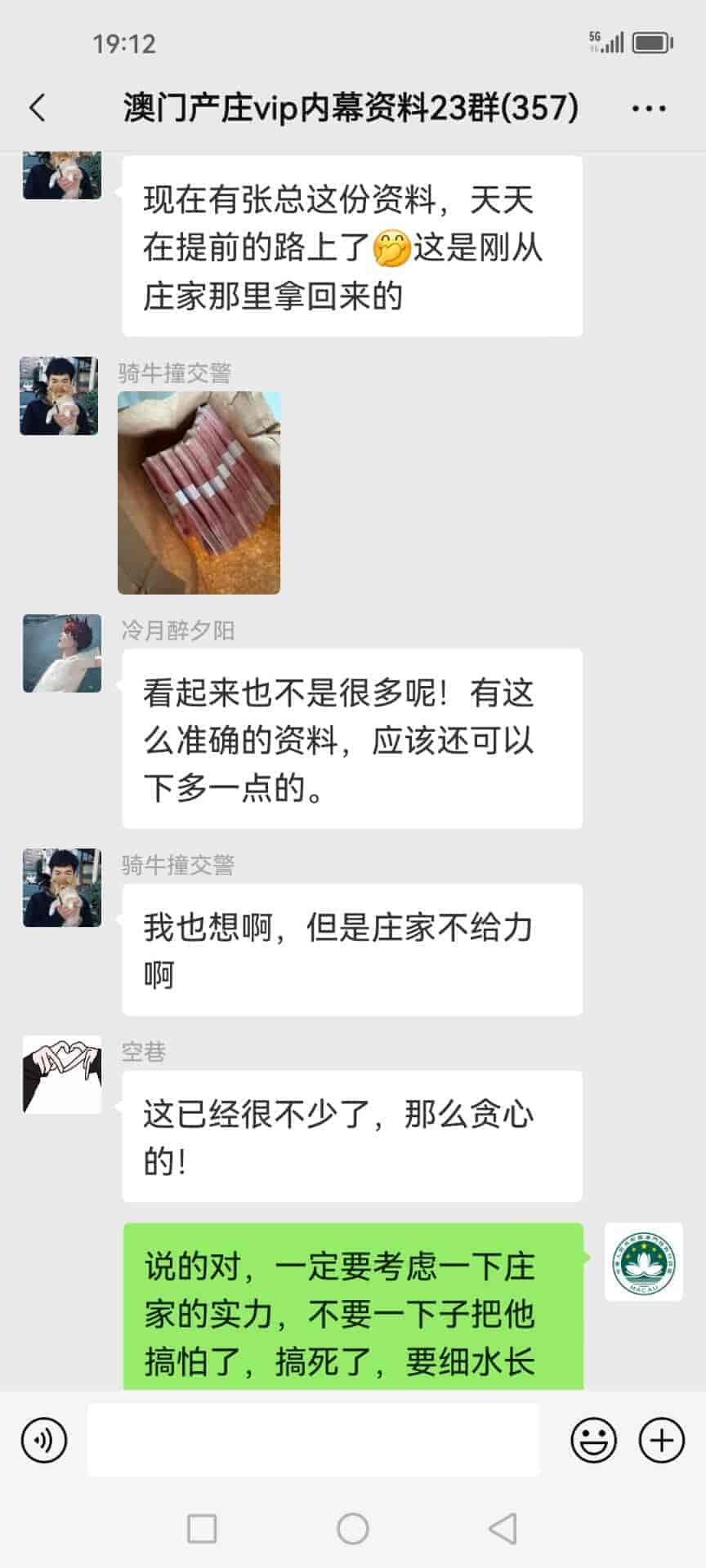Viewport: 706px width, 1568px height.
Task: Focus the message text field
Action: point(313,1440)
